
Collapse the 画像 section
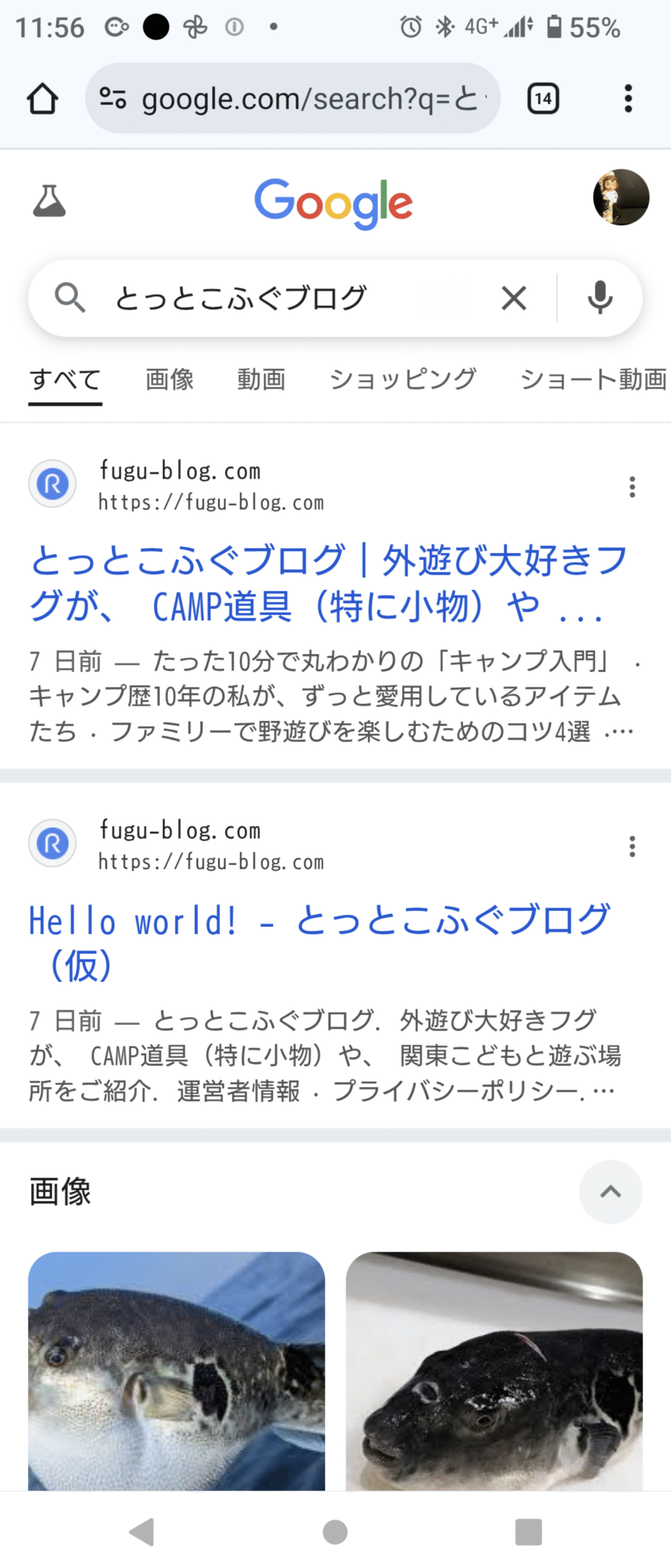(610, 1192)
